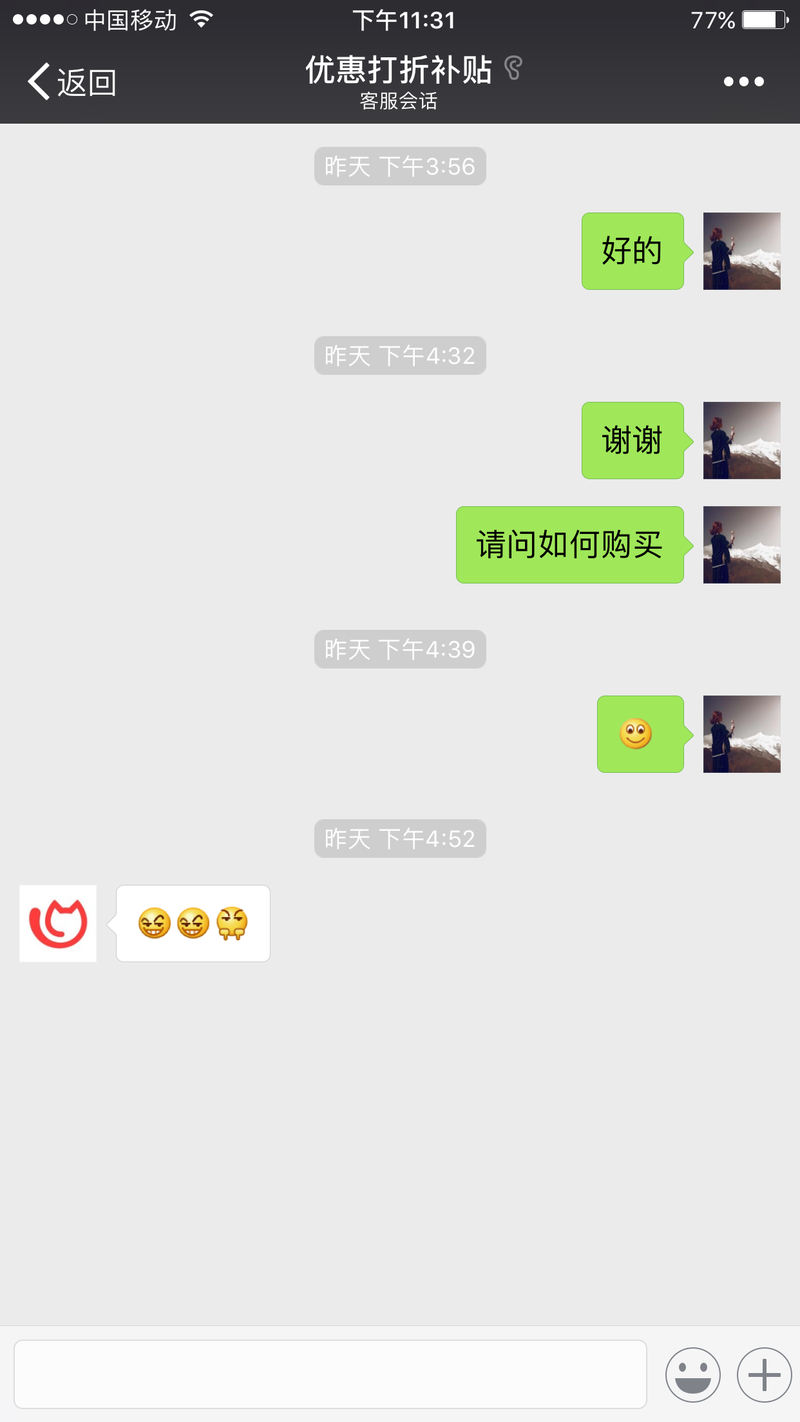Open the plus attachment menu
Image resolution: width=800 pixels, height=1422 pixels.
(764, 1375)
